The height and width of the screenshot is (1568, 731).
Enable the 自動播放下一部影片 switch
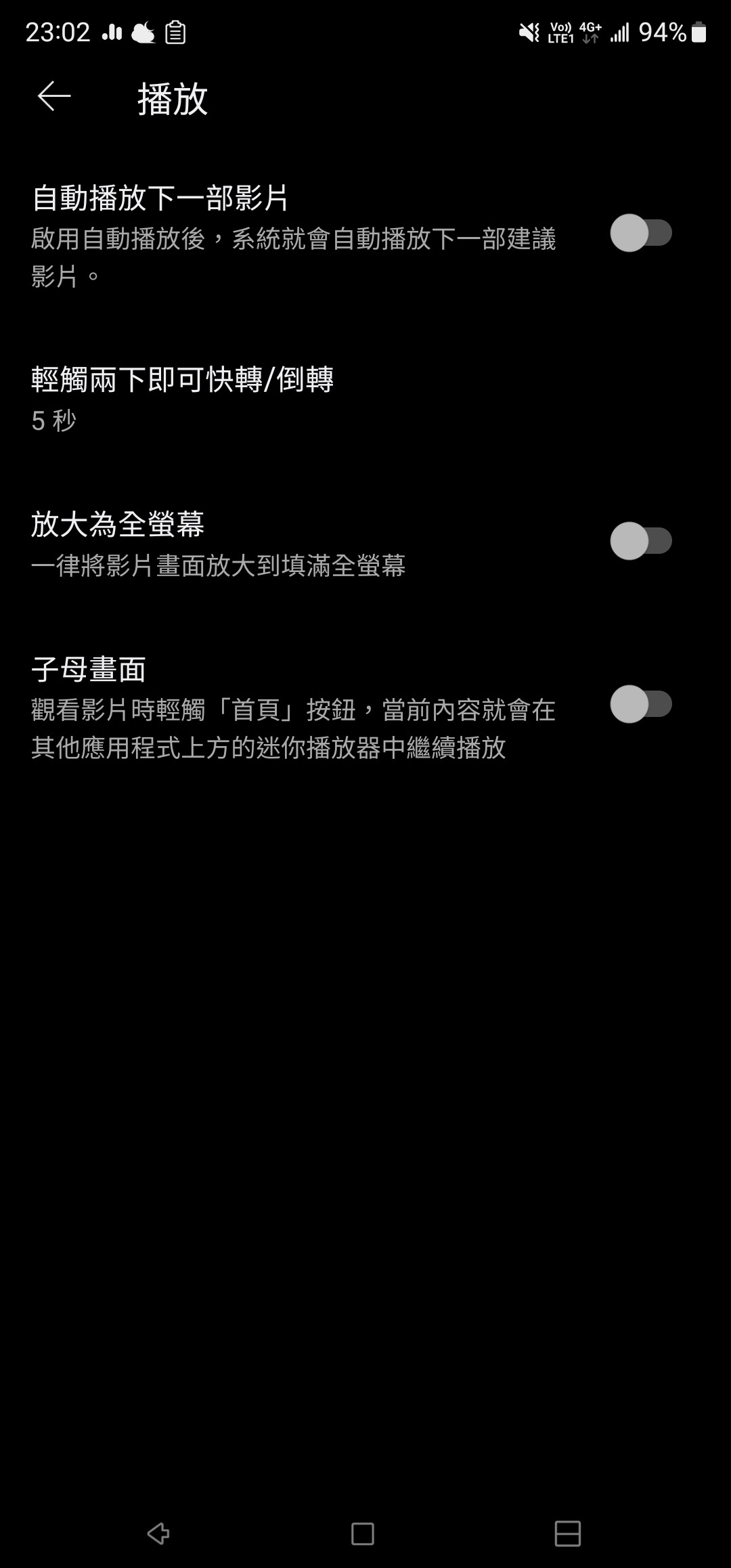click(x=640, y=233)
